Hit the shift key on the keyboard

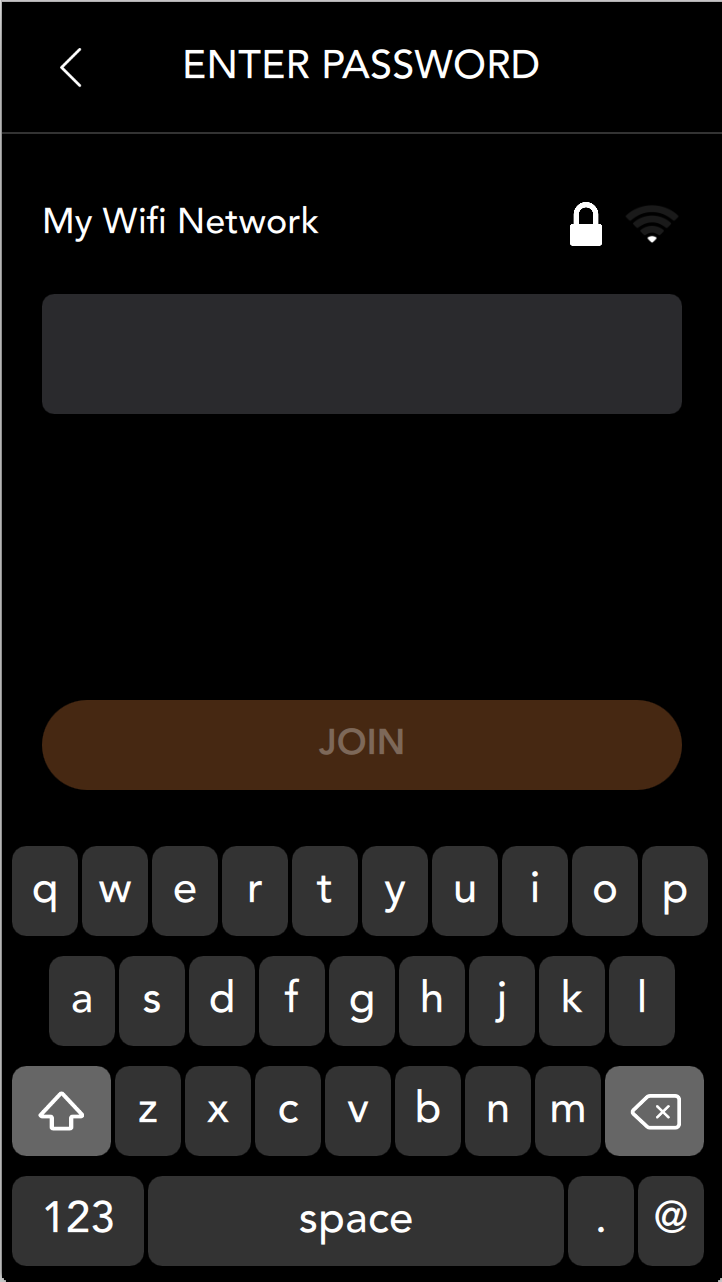pos(61,1111)
